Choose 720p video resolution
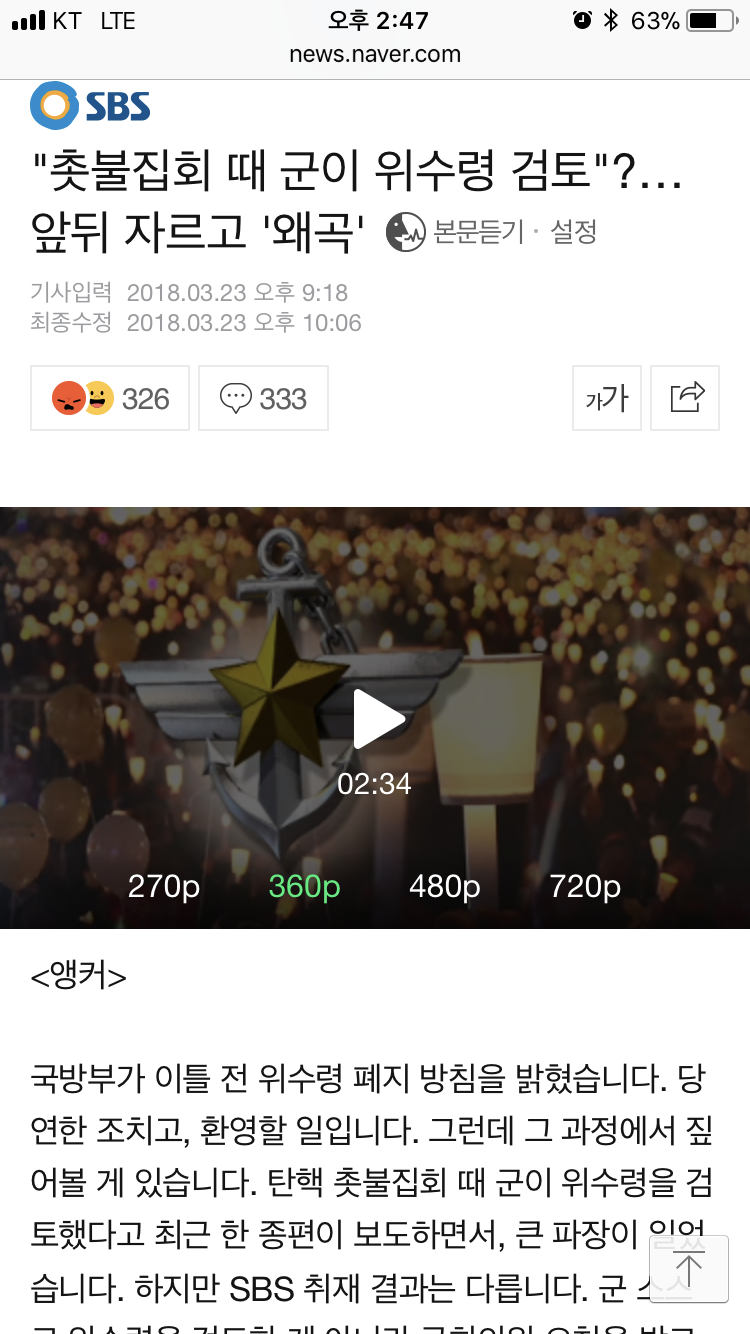Image resolution: width=750 pixels, height=1334 pixels. pos(585,886)
